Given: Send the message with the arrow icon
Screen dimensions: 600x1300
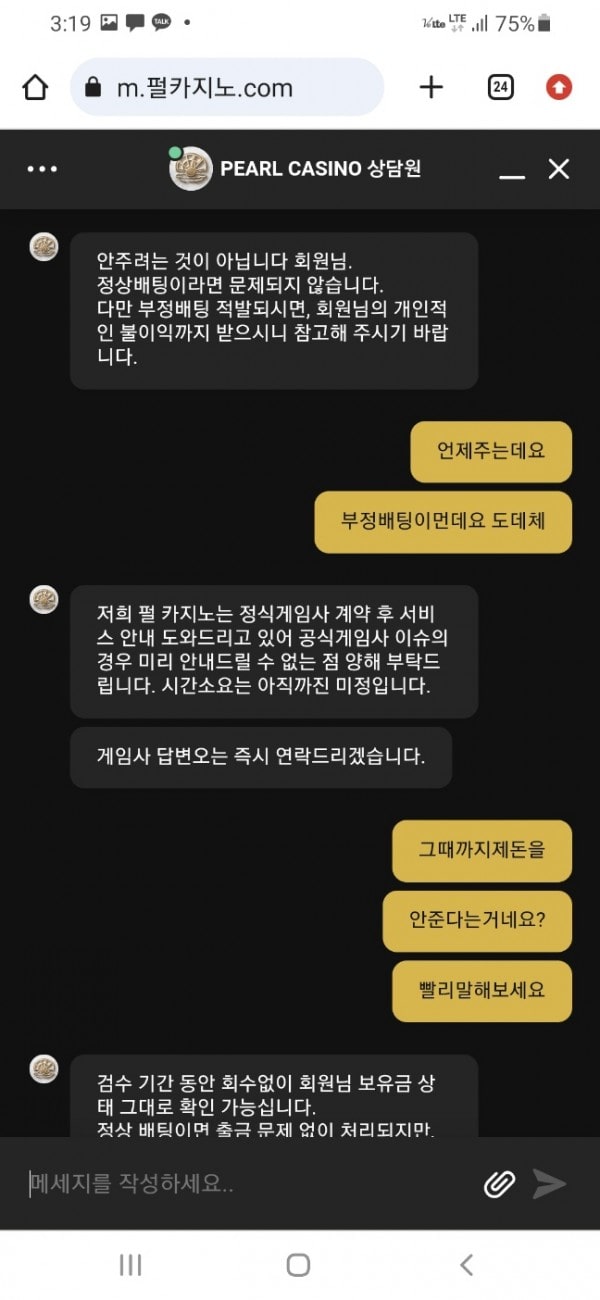Looking at the screenshot, I should tap(549, 1184).
